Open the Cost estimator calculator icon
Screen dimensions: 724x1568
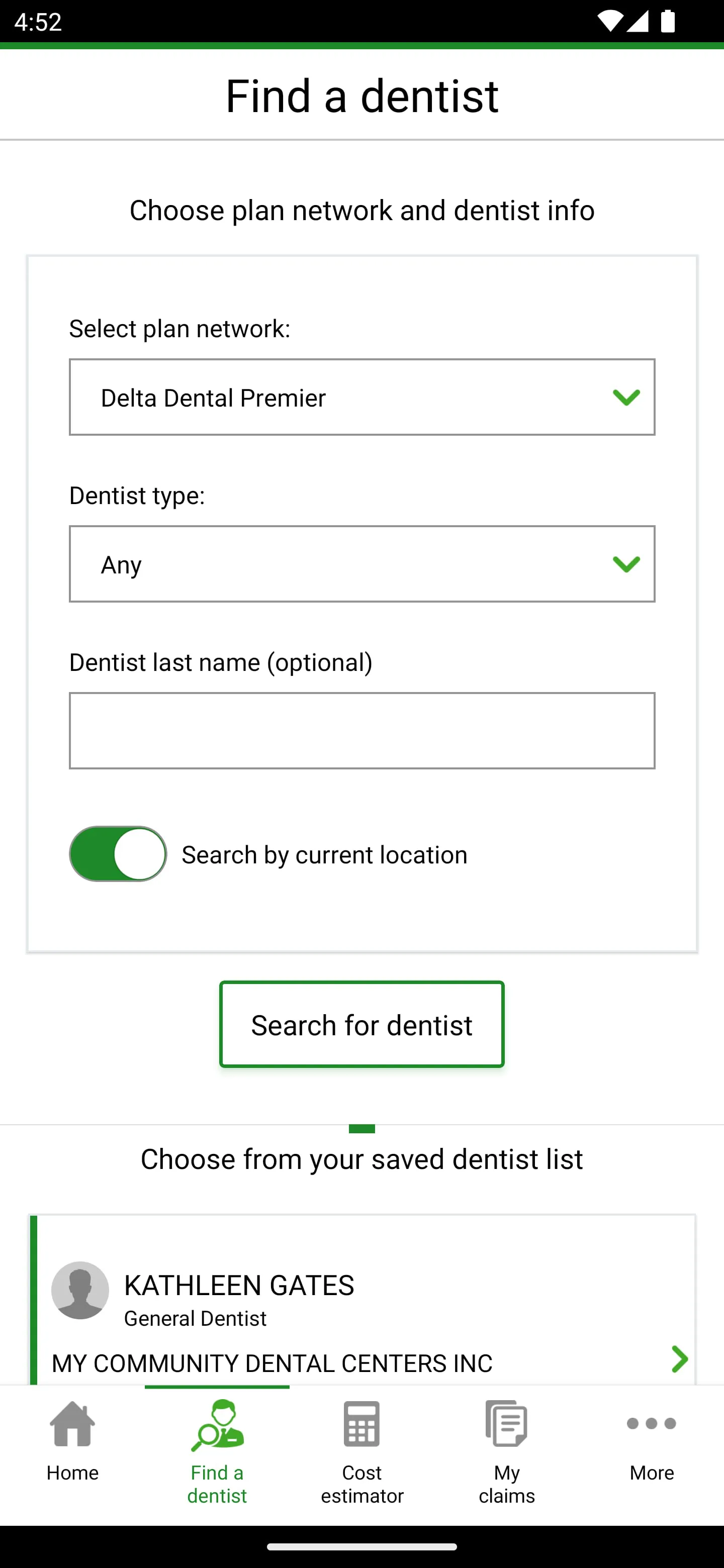coord(361,1424)
